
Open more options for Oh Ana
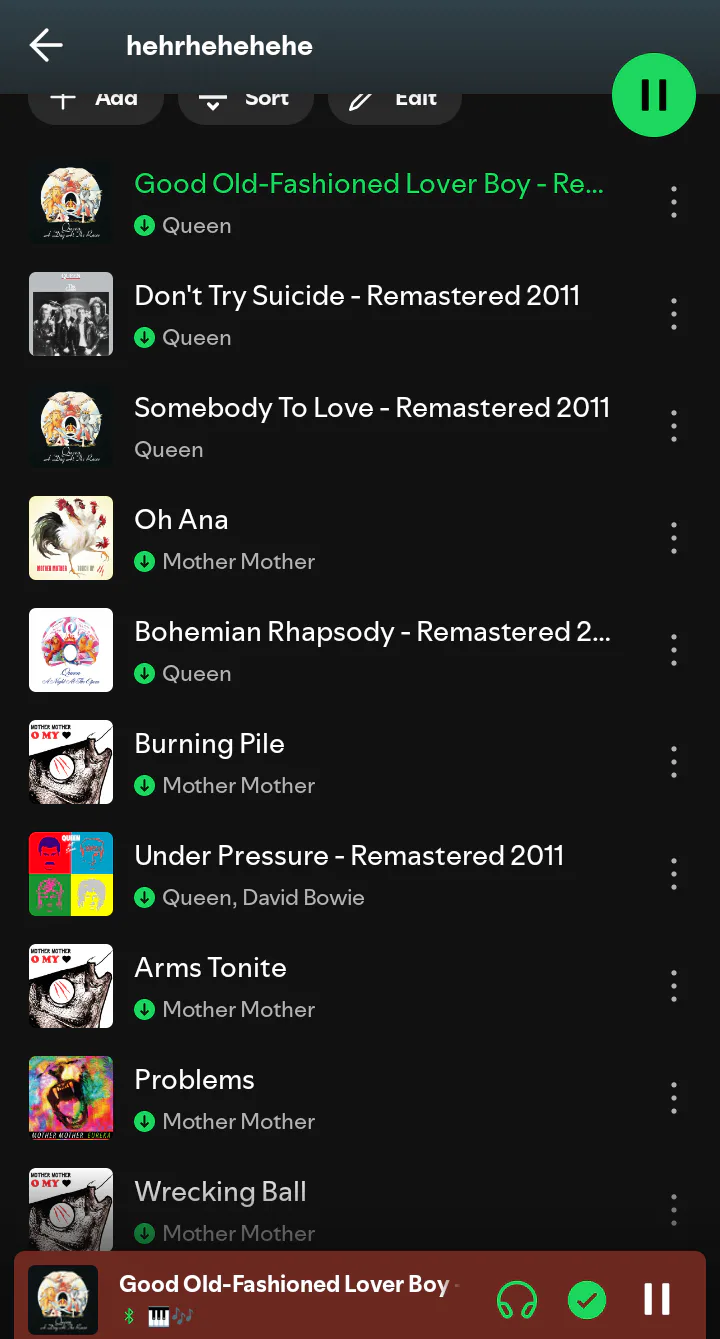pyautogui.click(x=674, y=538)
